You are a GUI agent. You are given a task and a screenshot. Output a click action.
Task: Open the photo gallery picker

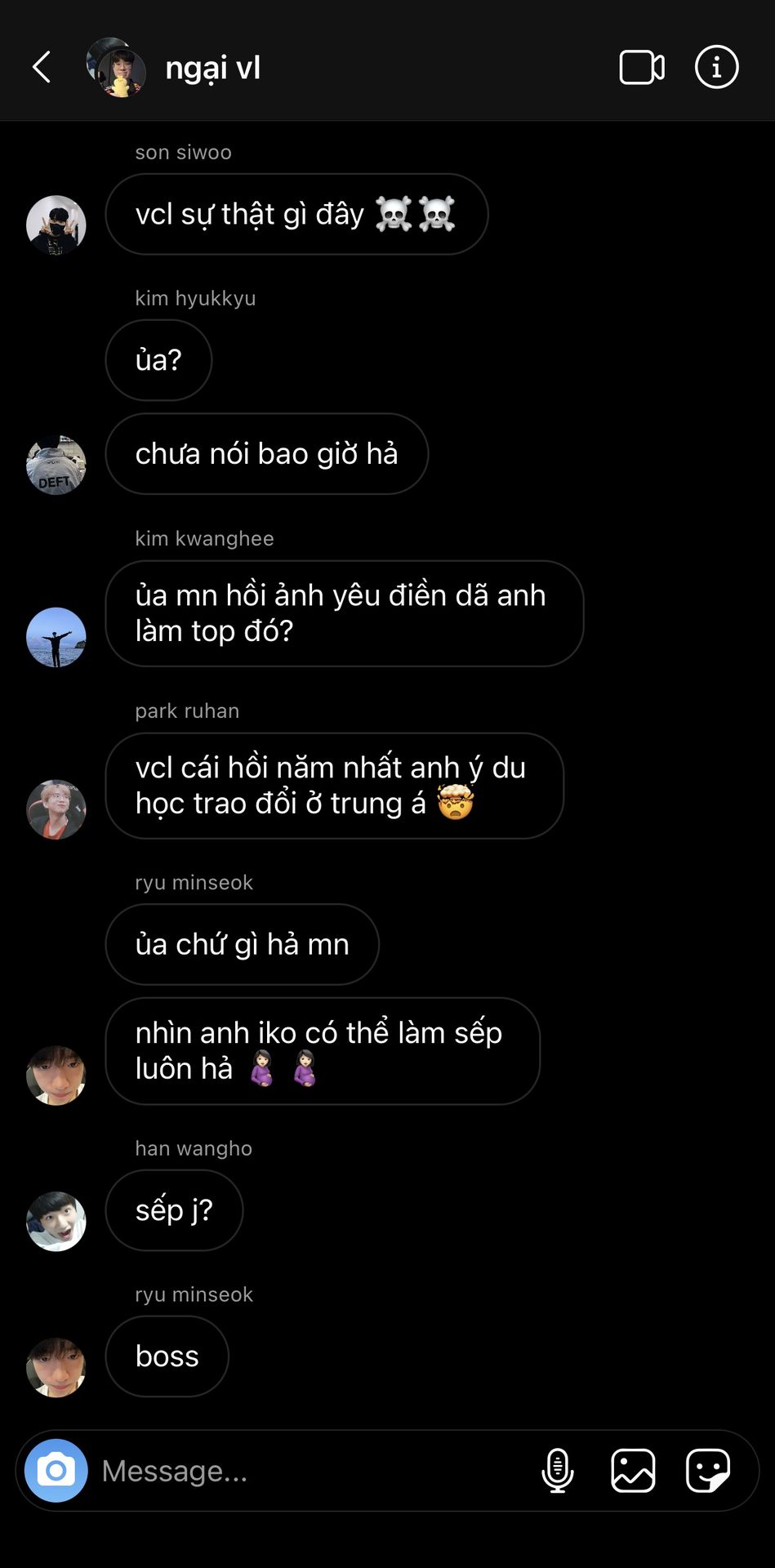pyautogui.click(x=633, y=1470)
